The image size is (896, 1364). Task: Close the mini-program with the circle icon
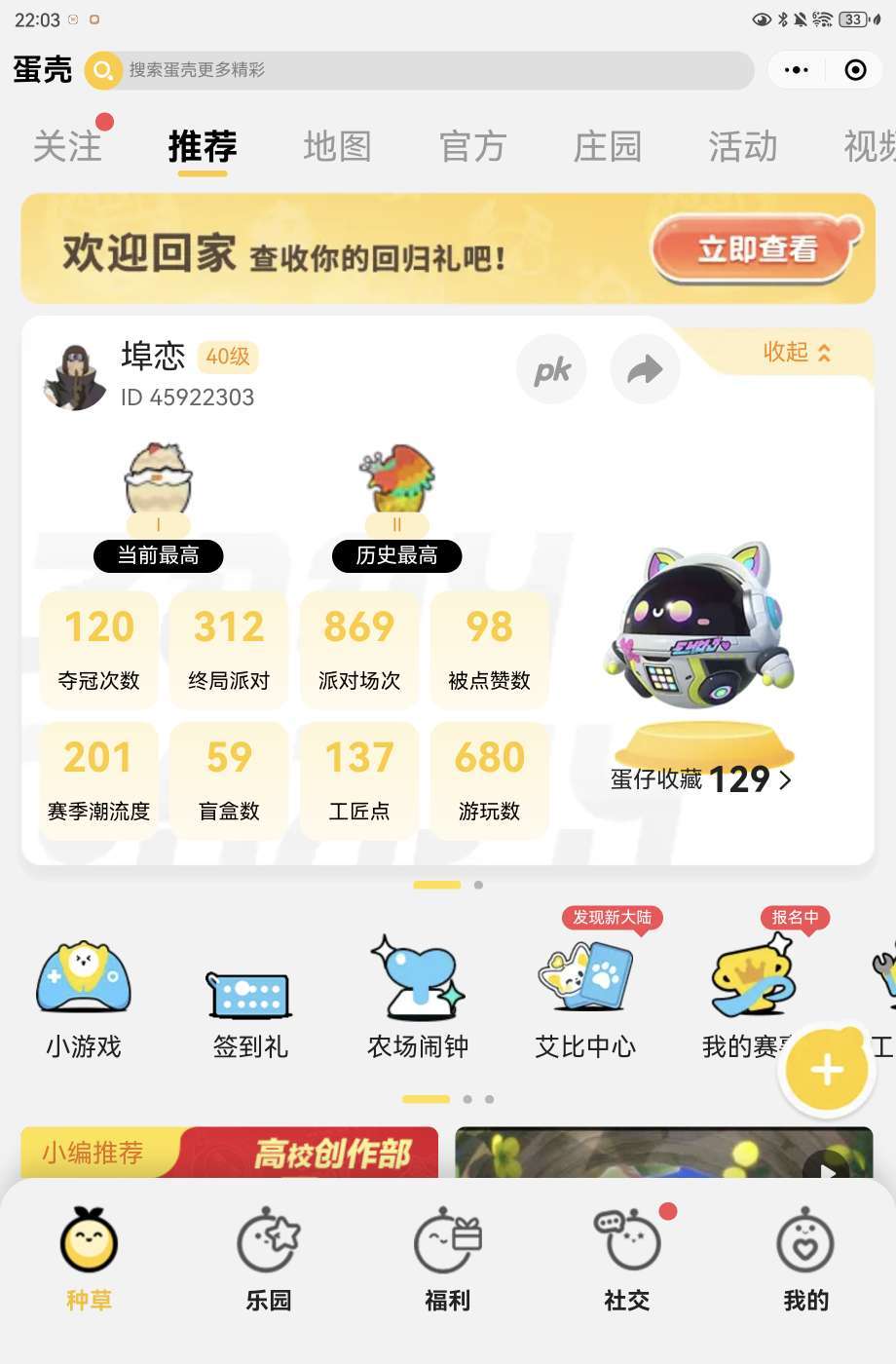pos(855,70)
